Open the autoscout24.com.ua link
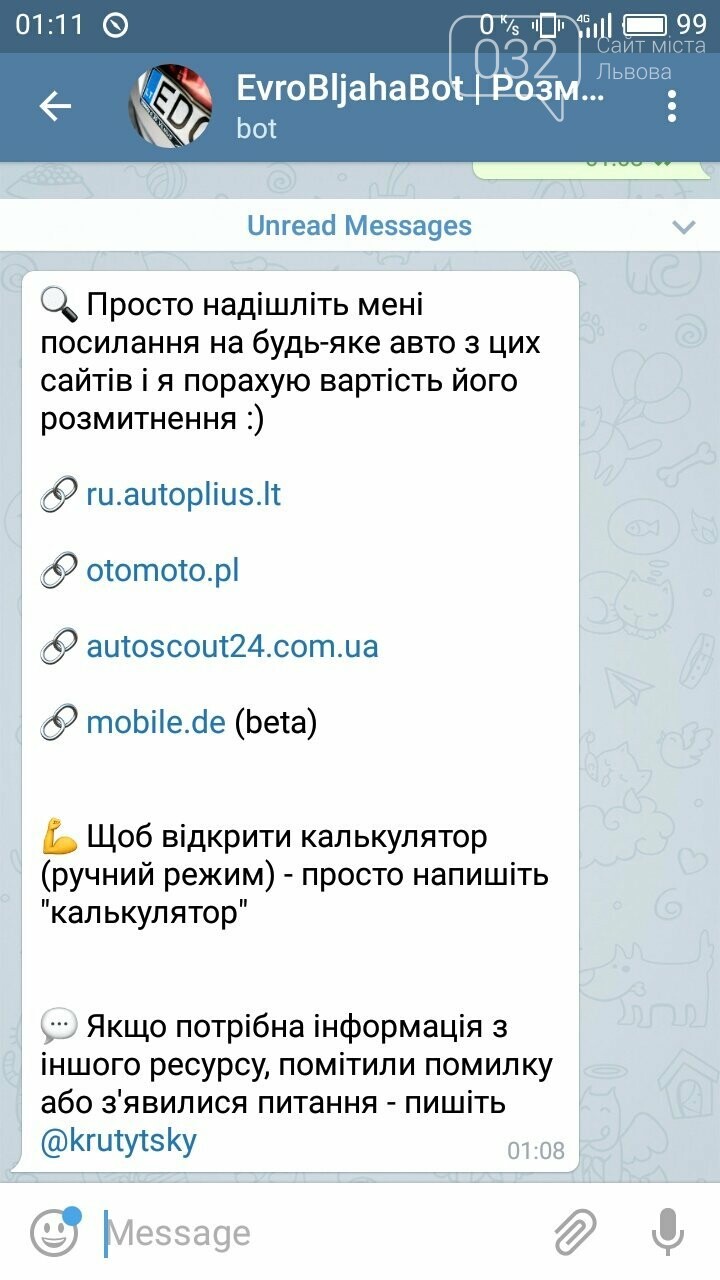The image size is (720, 1280). [x=232, y=646]
